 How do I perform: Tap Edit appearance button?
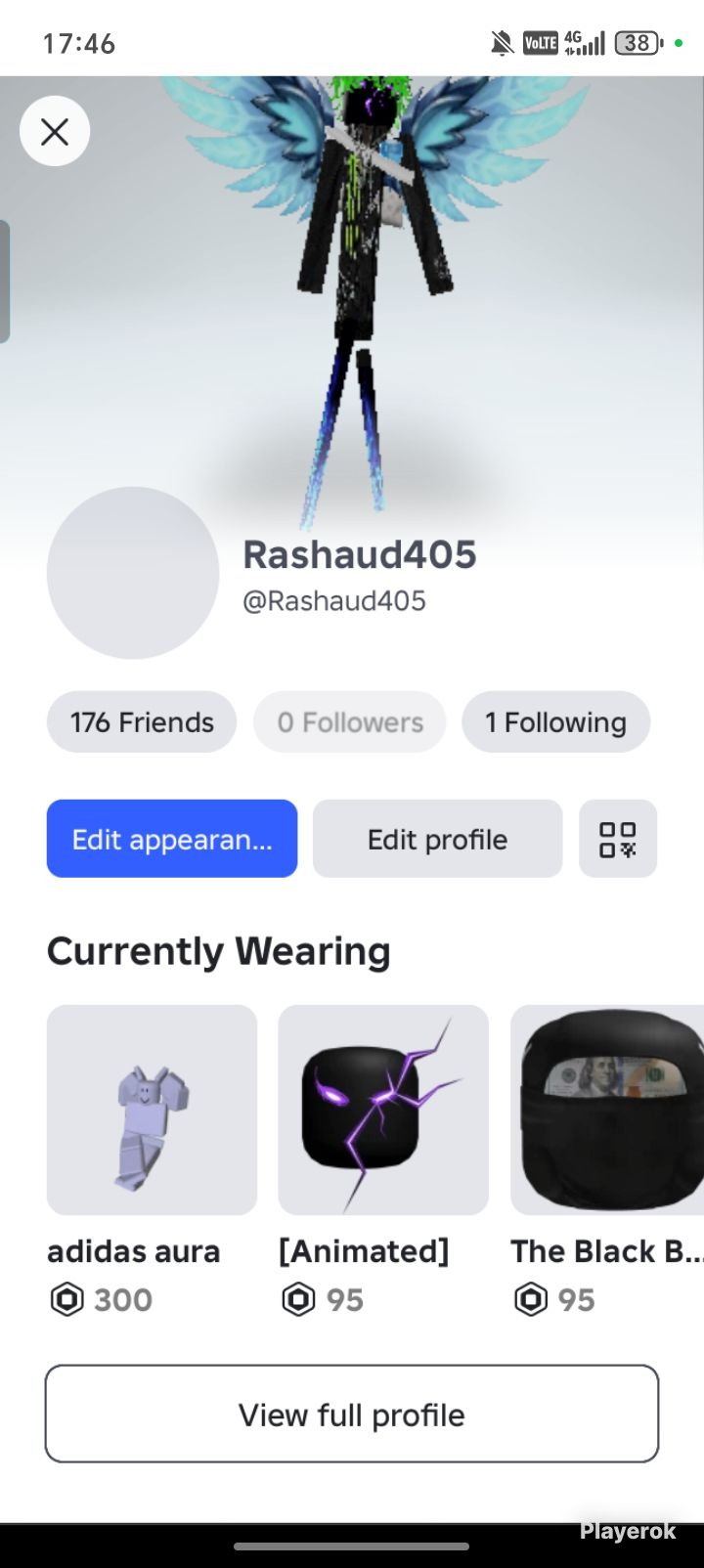click(x=172, y=839)
